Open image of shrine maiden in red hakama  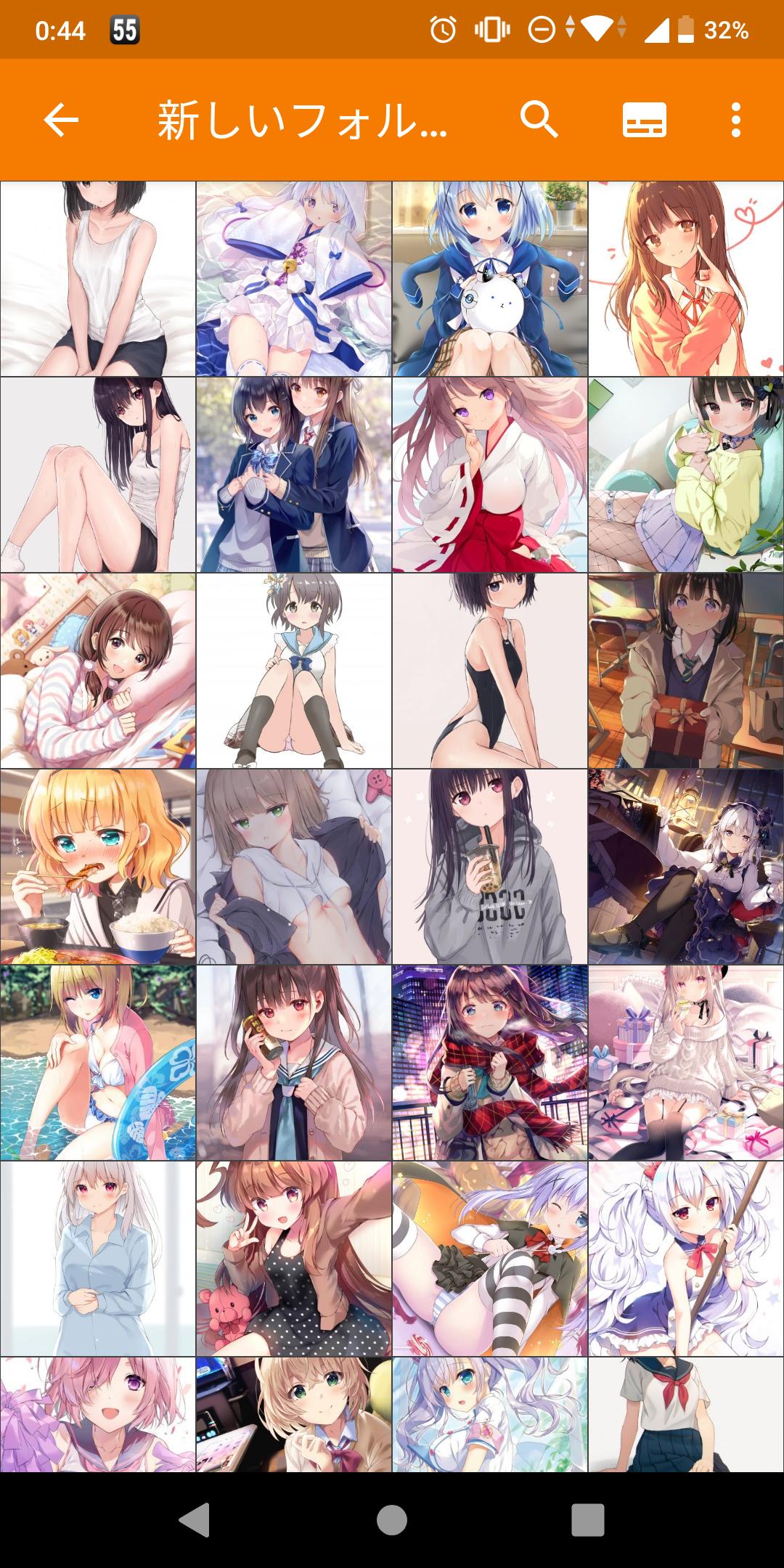(490, 475)
